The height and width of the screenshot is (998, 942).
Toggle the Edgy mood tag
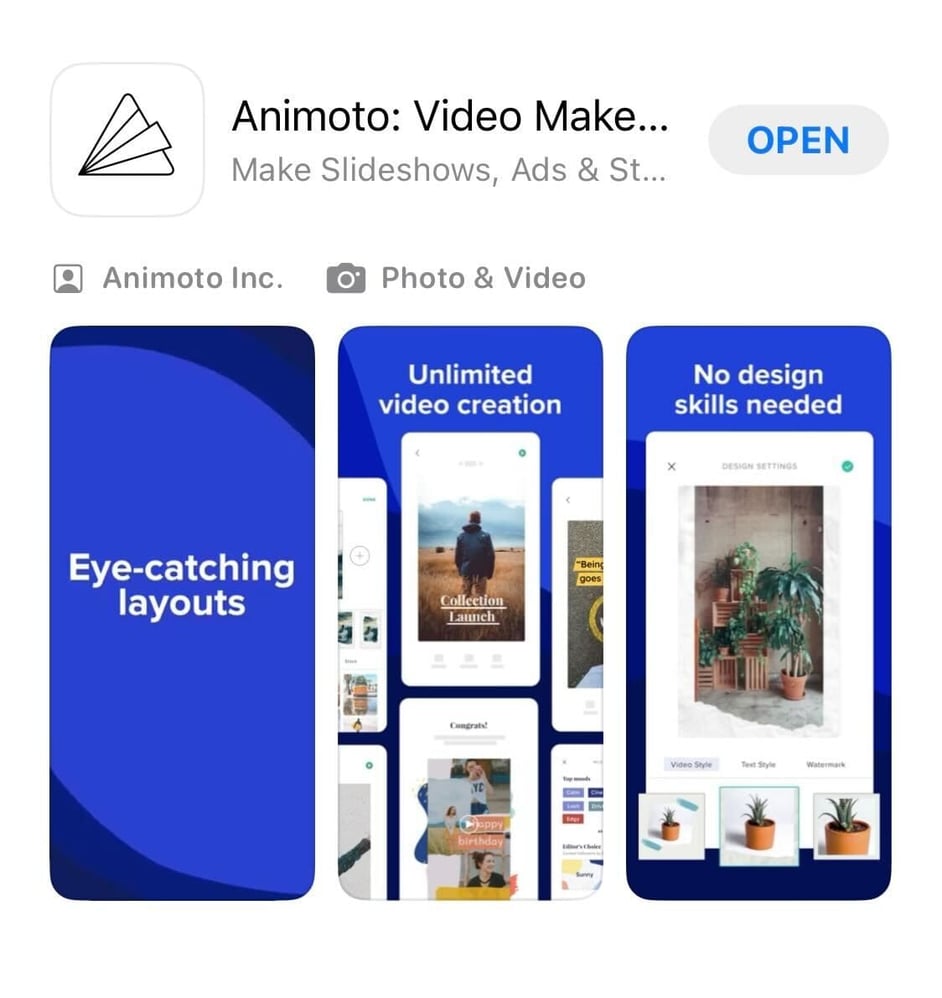click(573, 818)
